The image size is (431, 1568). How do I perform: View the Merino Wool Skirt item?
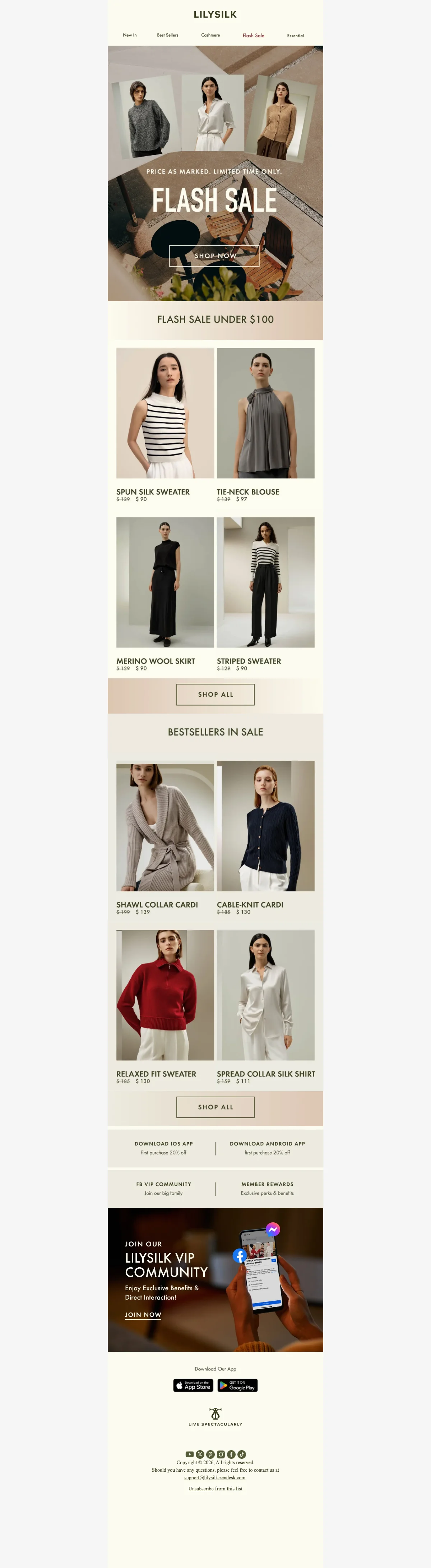point(165,582)
